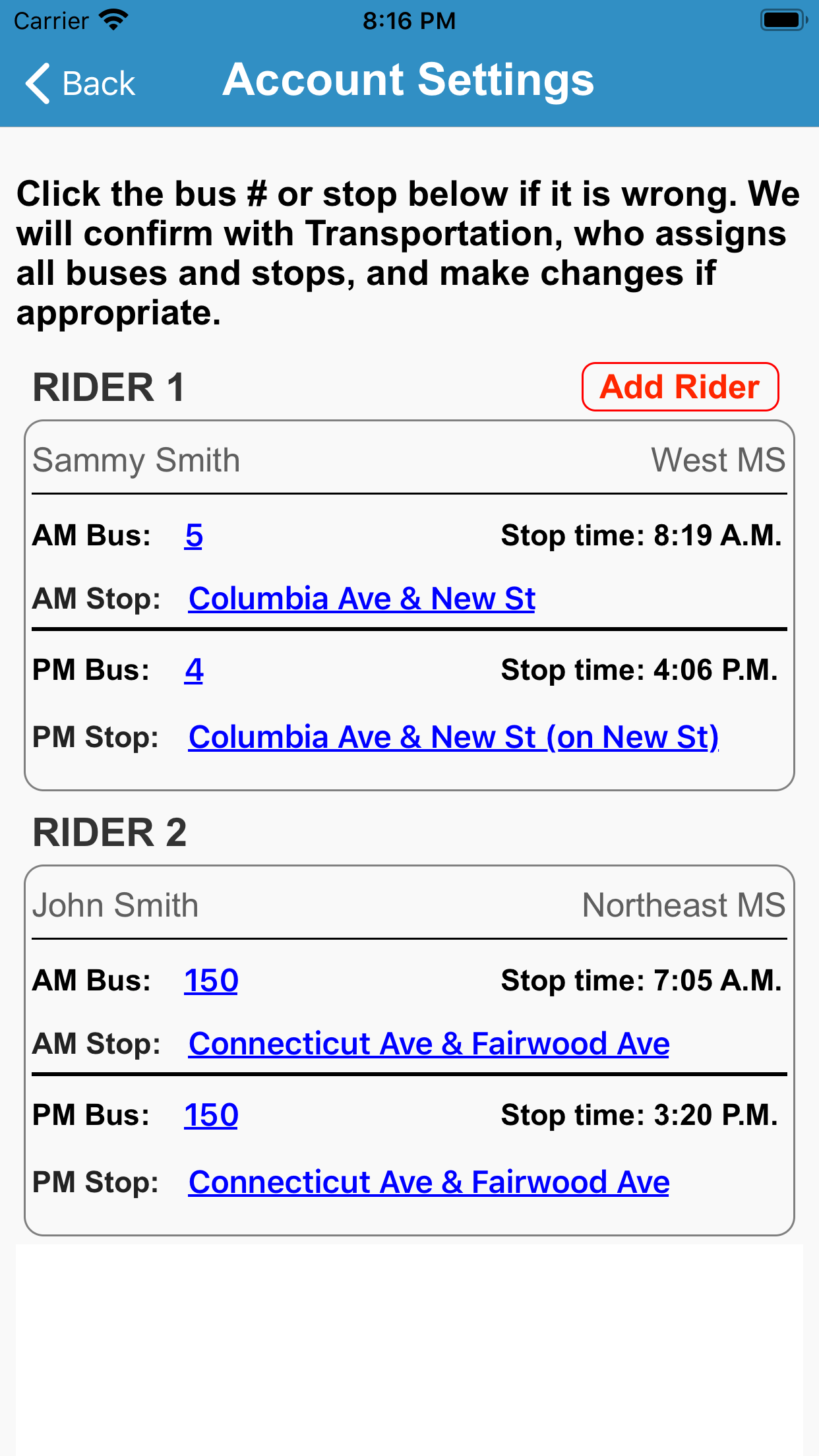Select AM stop Columbia Ave & New St
The height and width of the screenshot is (1456, 819).
361,599
